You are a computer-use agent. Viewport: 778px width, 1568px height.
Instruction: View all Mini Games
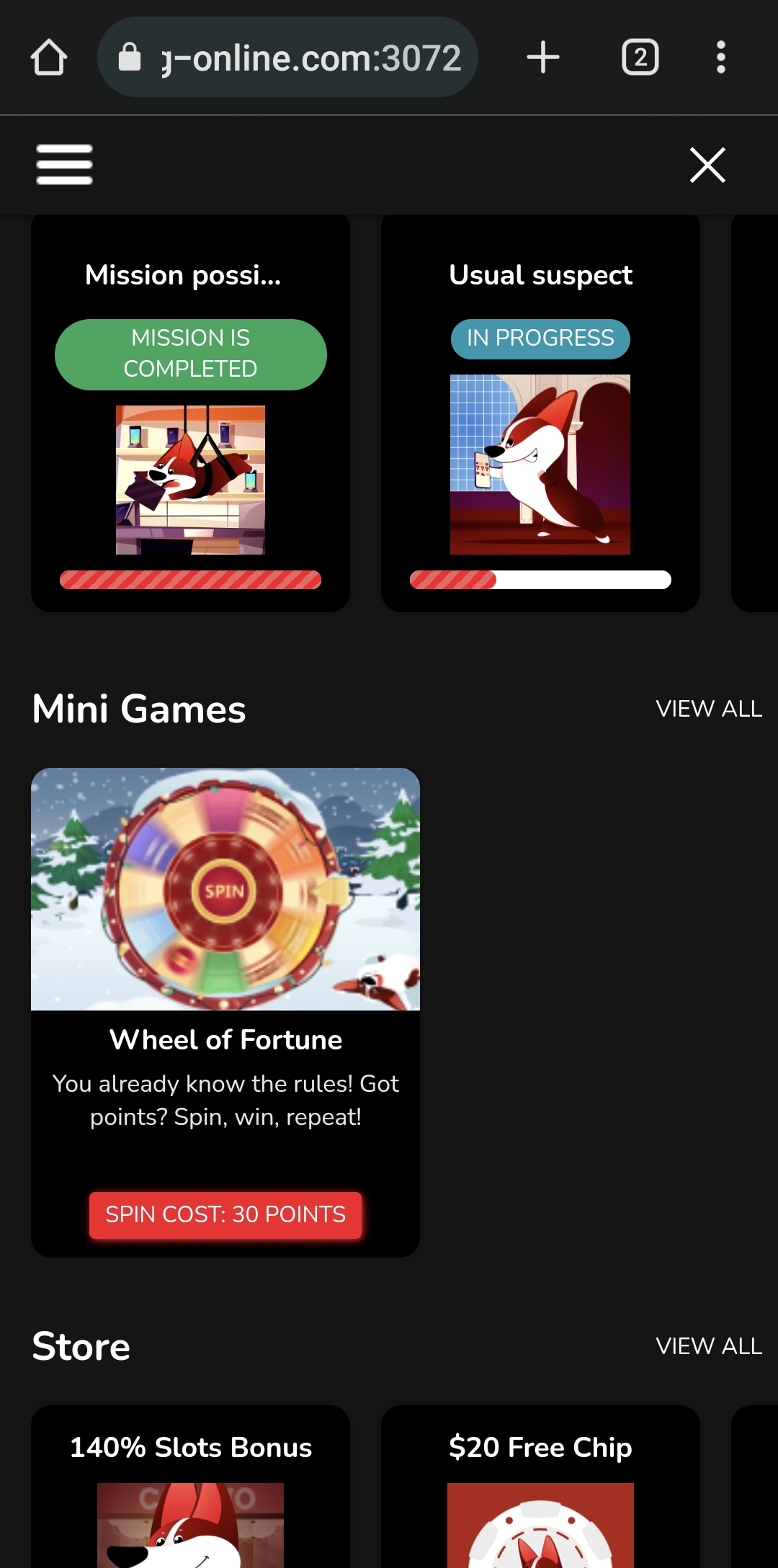[709, 709]
